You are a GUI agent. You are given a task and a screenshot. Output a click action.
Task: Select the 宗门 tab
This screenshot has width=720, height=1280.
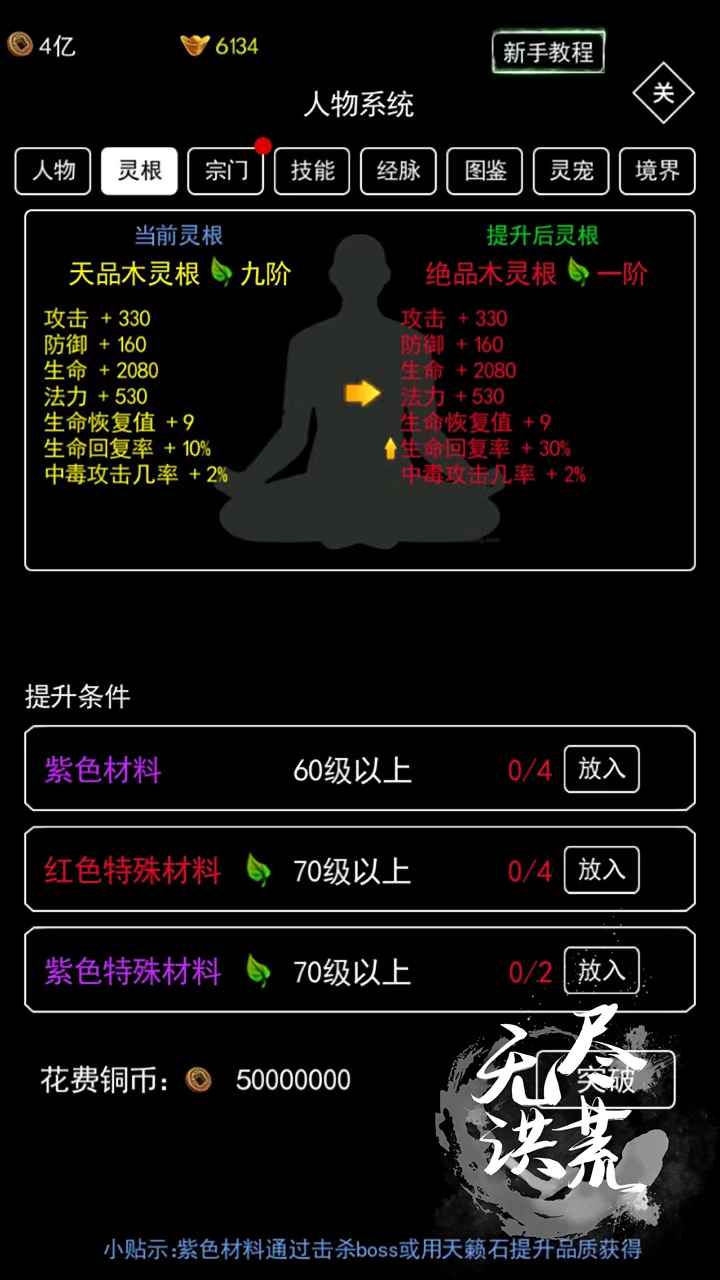pyautogui.click(x=225, y=171)
